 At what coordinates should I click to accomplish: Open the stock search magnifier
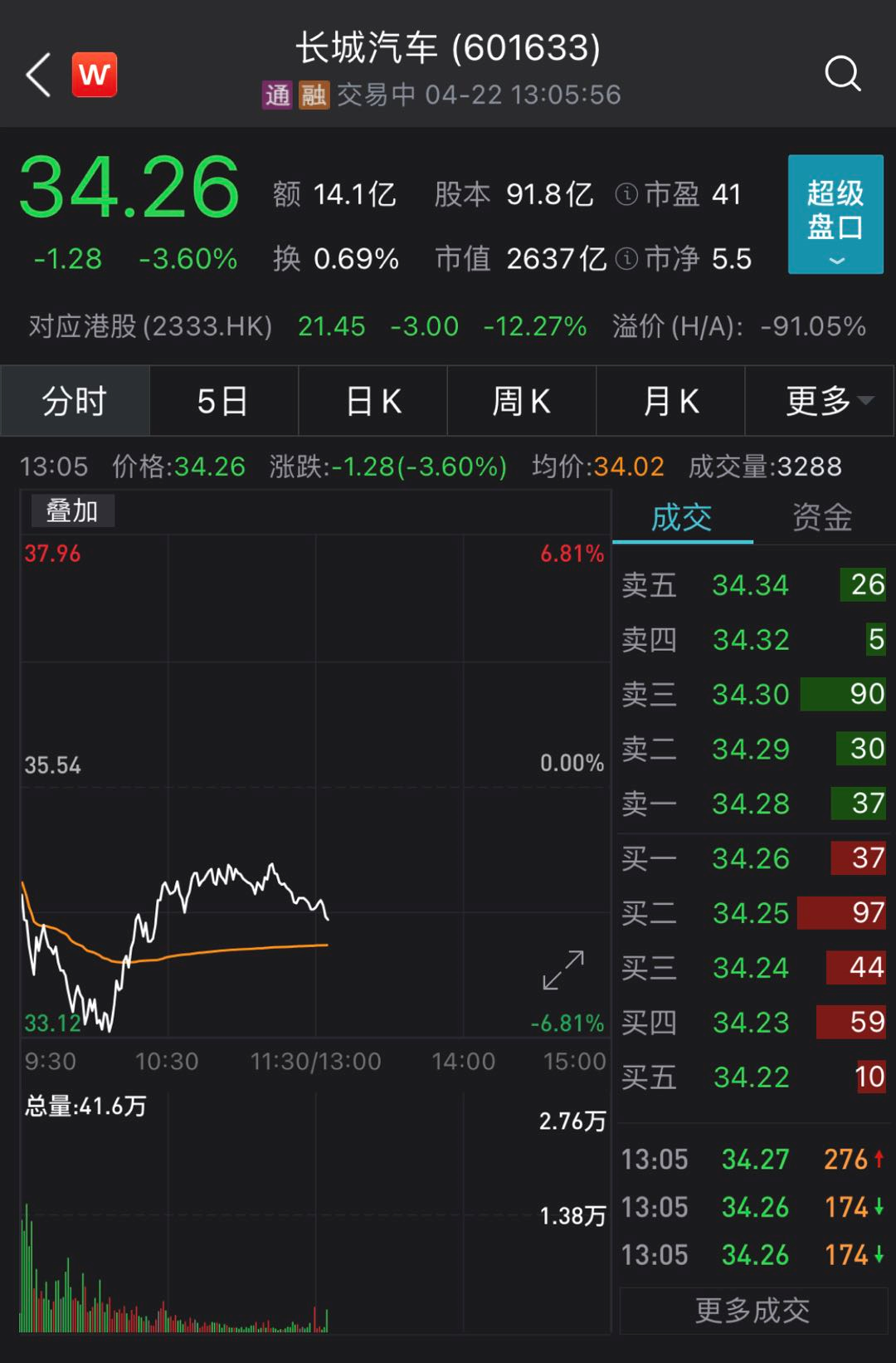pyautogui.click(x=842, y=74)
